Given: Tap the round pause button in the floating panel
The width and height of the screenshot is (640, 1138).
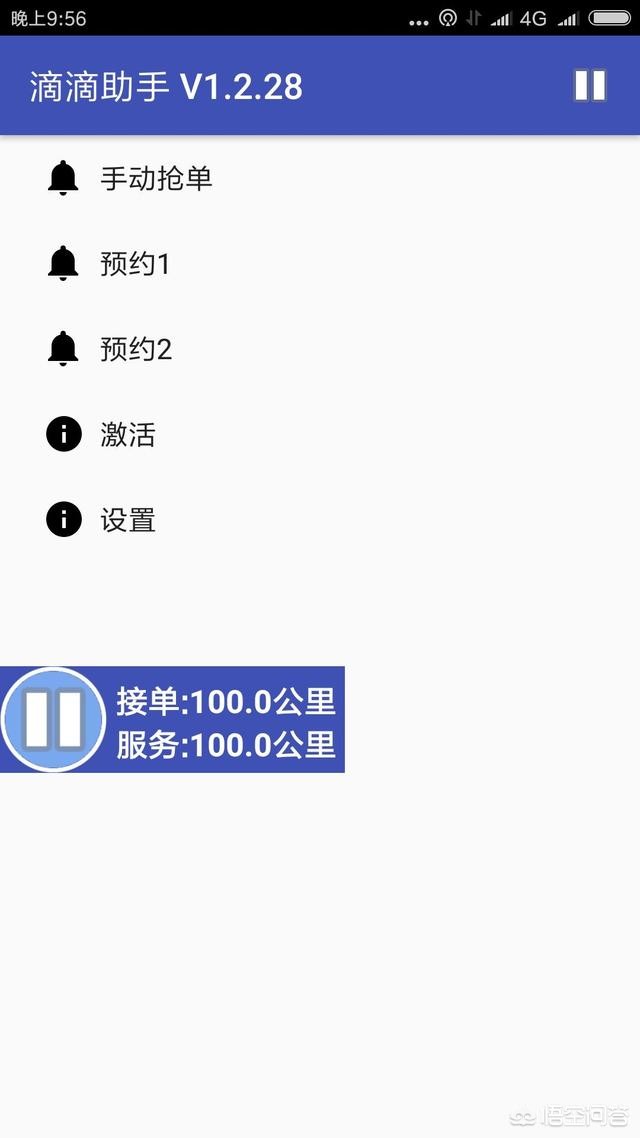Looking at the screenshot, I should (54, 719).
